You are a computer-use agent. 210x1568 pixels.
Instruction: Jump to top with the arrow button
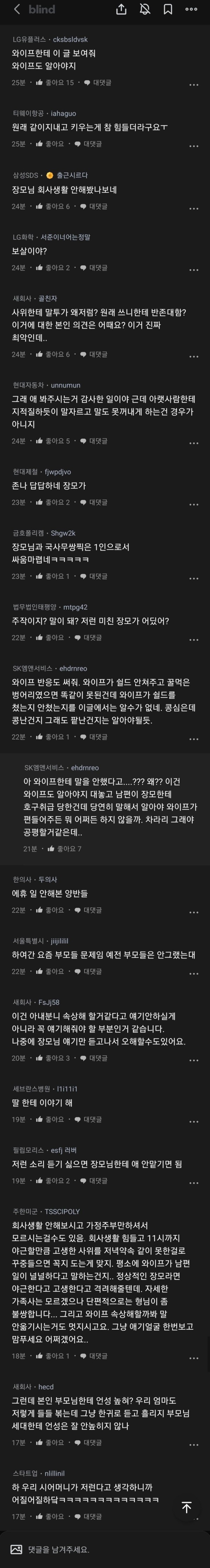[x=187, y=1507]
